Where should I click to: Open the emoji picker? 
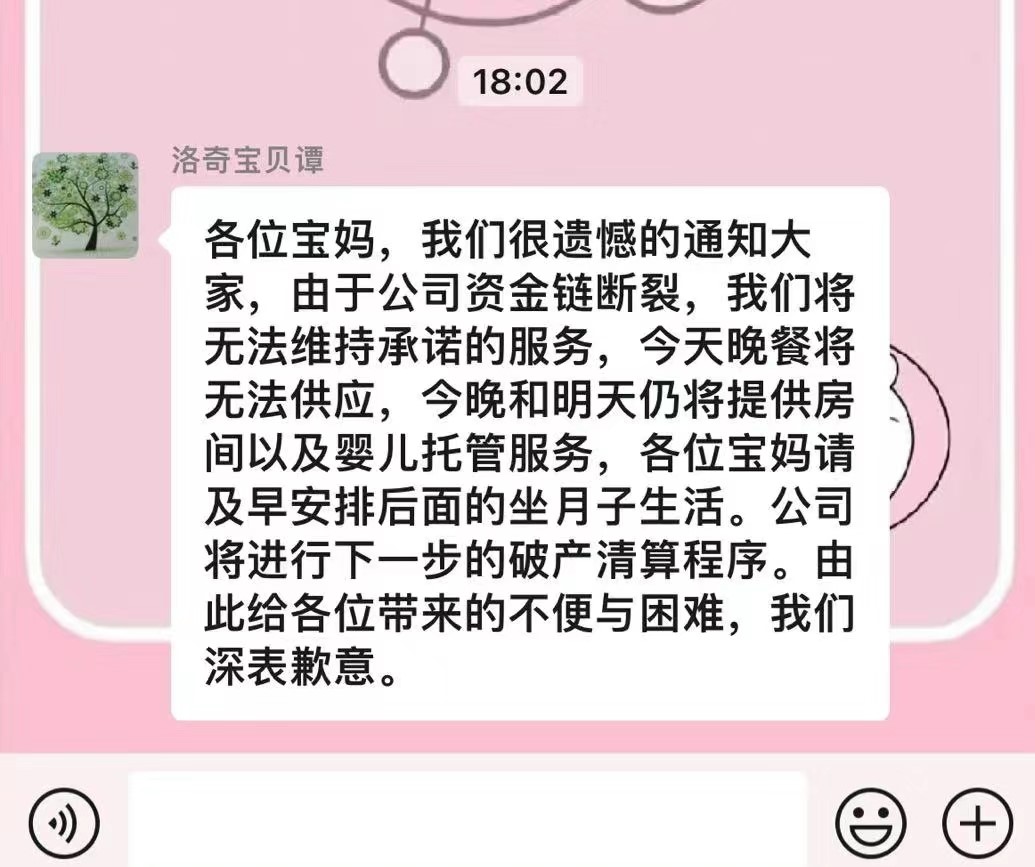click(x=870, y=823)
